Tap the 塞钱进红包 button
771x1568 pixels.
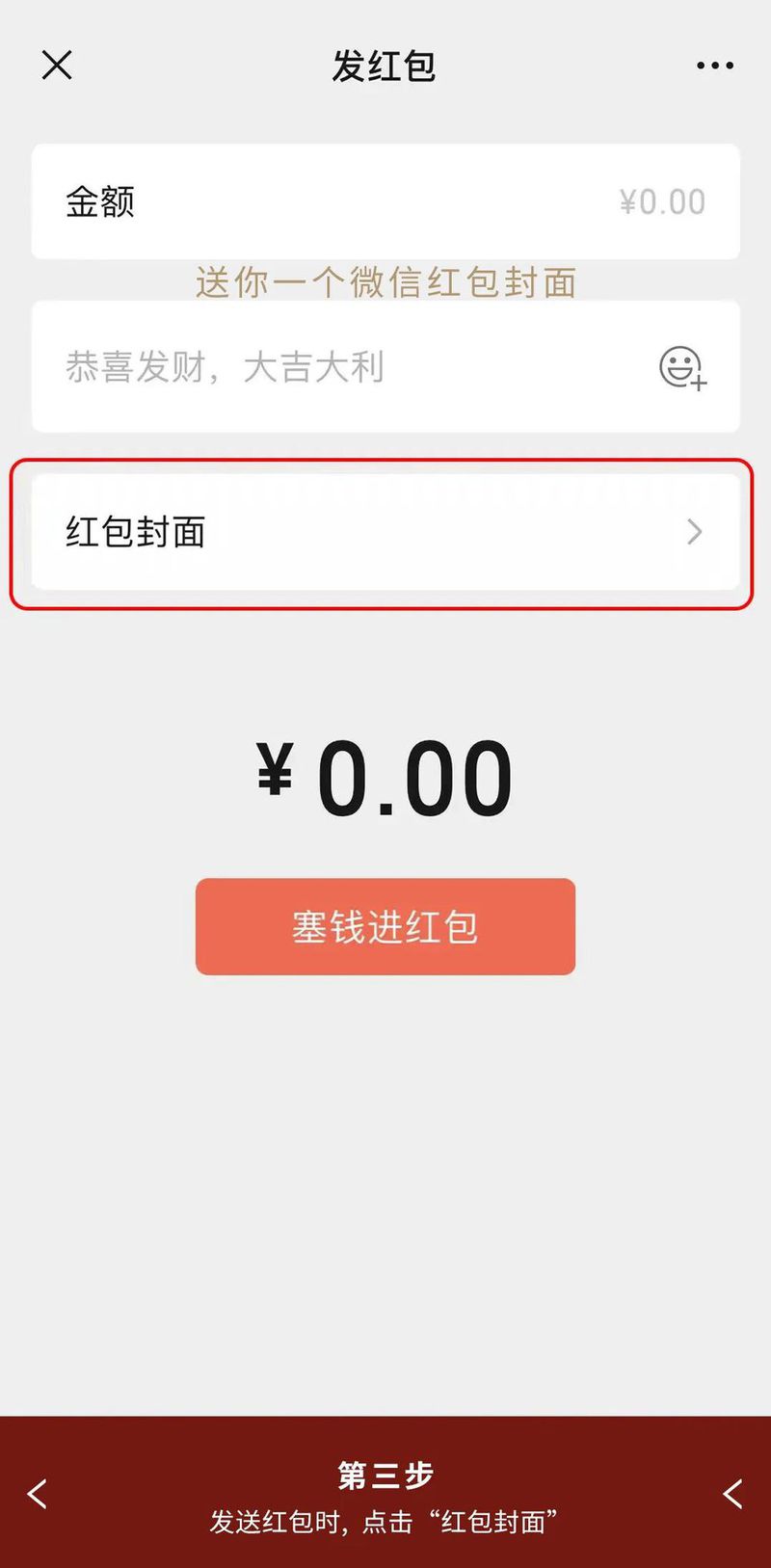click(385, 927)
